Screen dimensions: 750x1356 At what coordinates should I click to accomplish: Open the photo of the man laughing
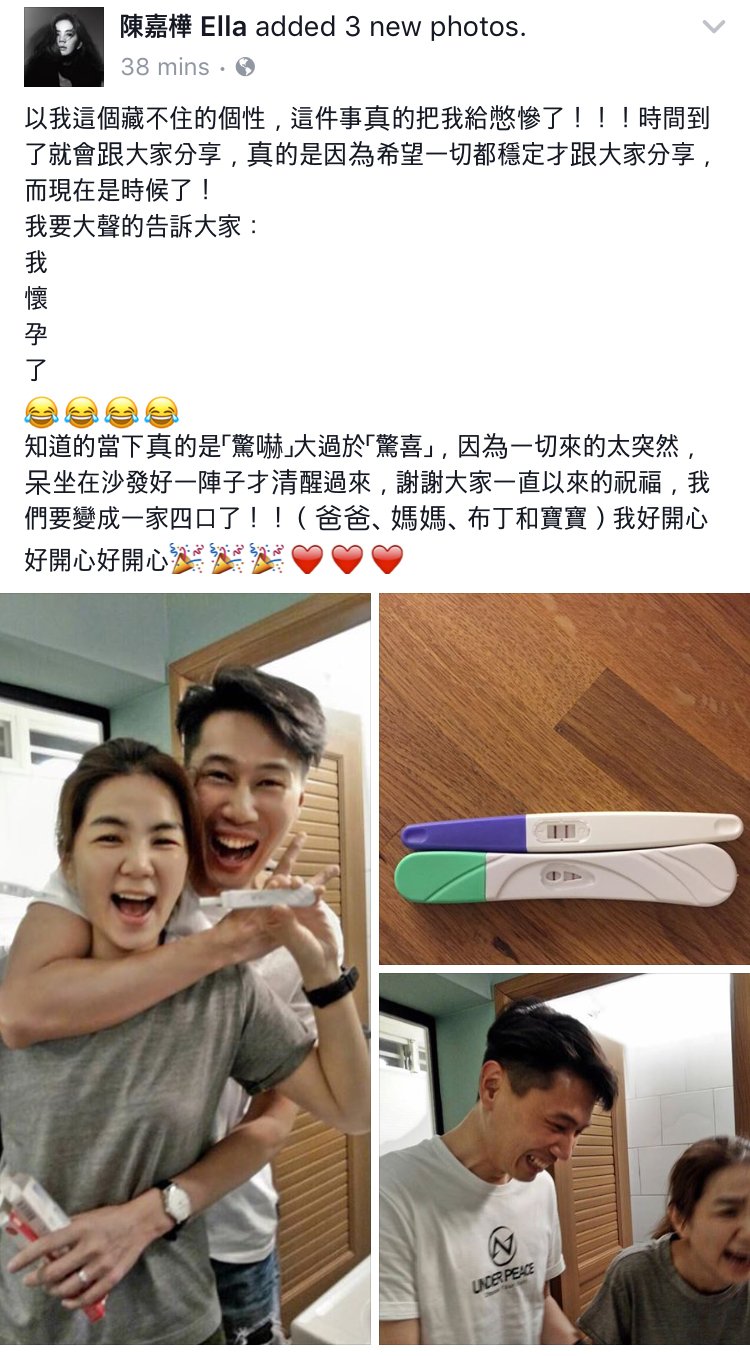tap(564, 1158)
